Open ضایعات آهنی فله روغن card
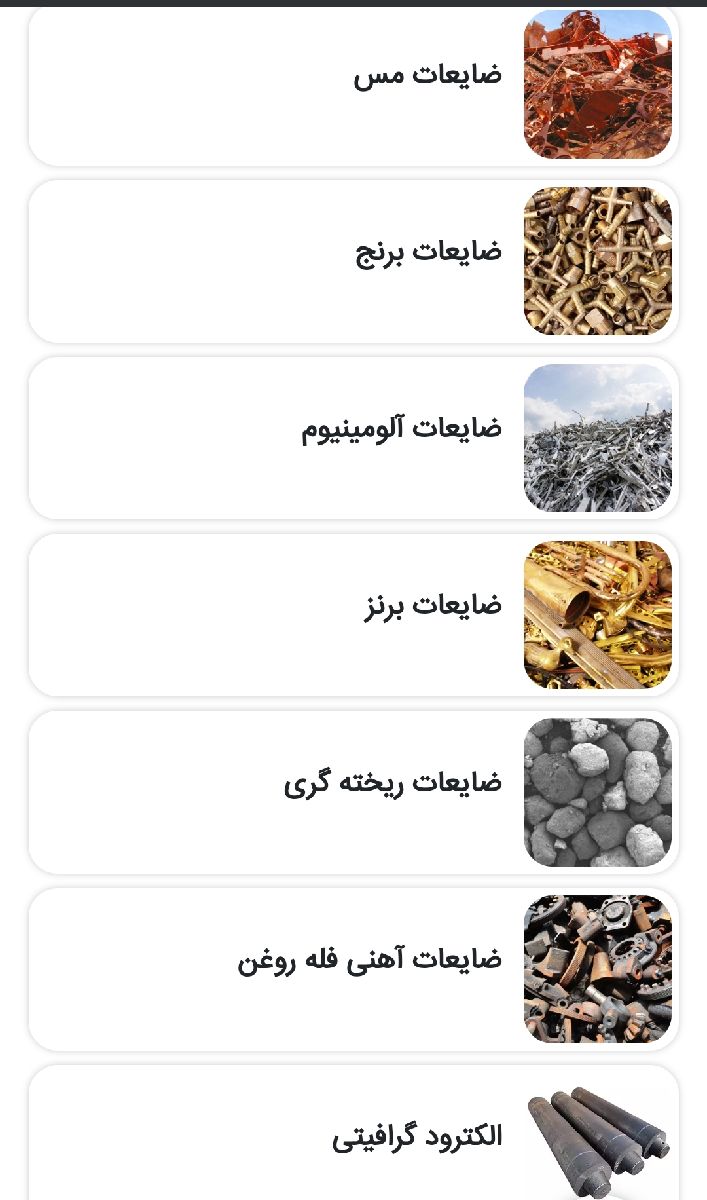This screenshot has height=1200, width=707. tap(354, 969)
